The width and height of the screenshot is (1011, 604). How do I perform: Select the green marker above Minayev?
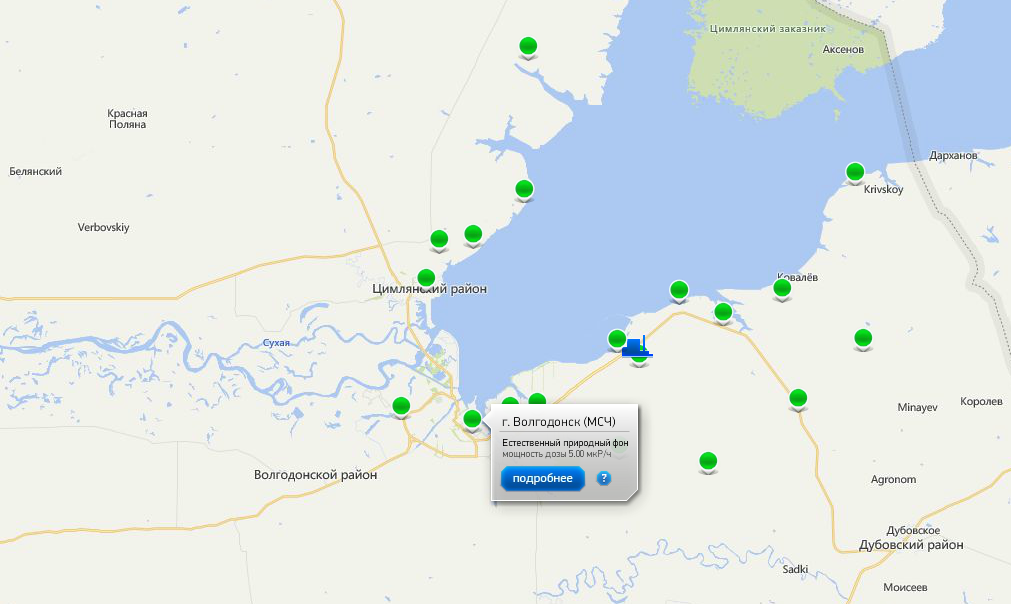(x=863, y=338)
